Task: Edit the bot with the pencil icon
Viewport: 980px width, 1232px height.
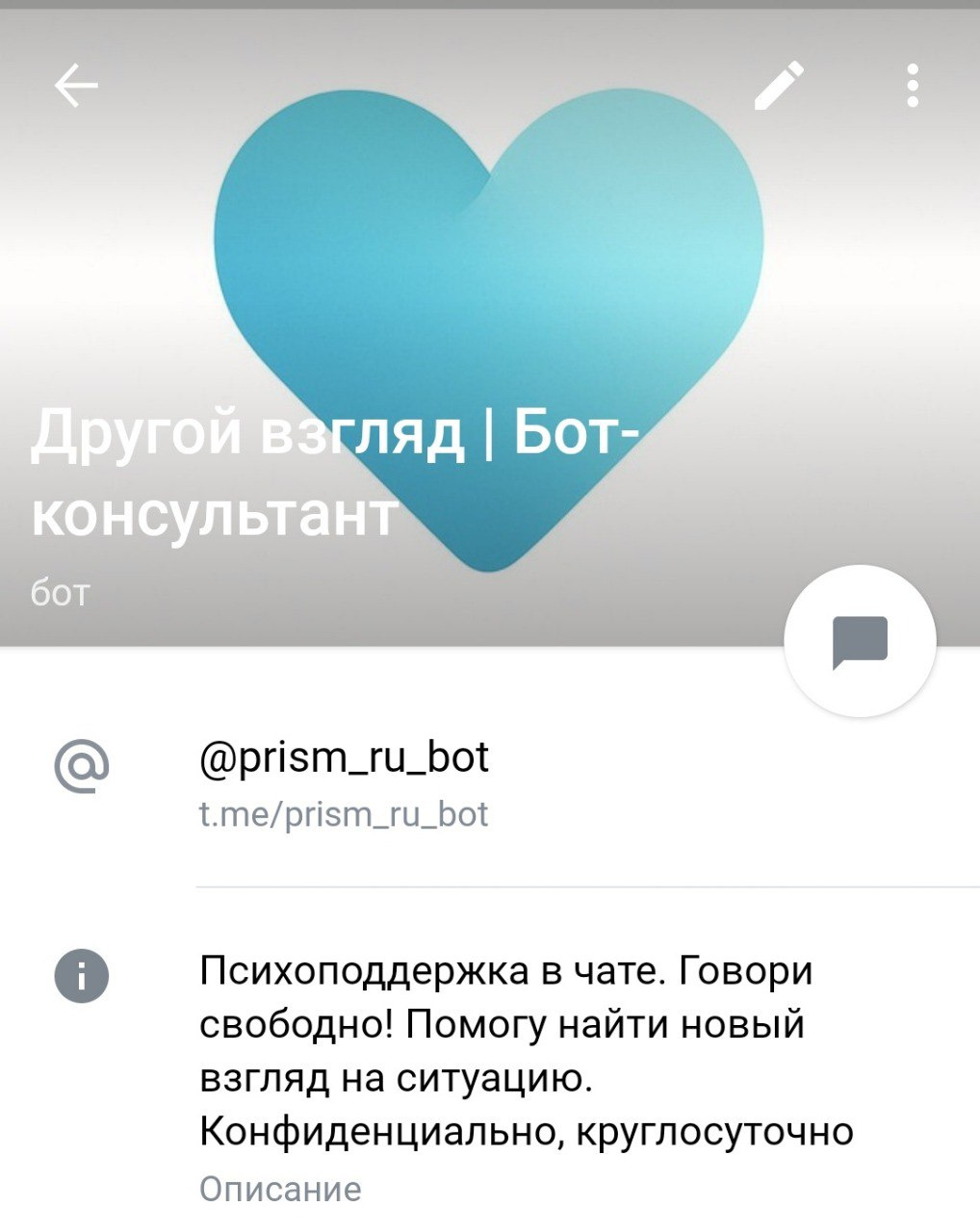Action: 779,86
